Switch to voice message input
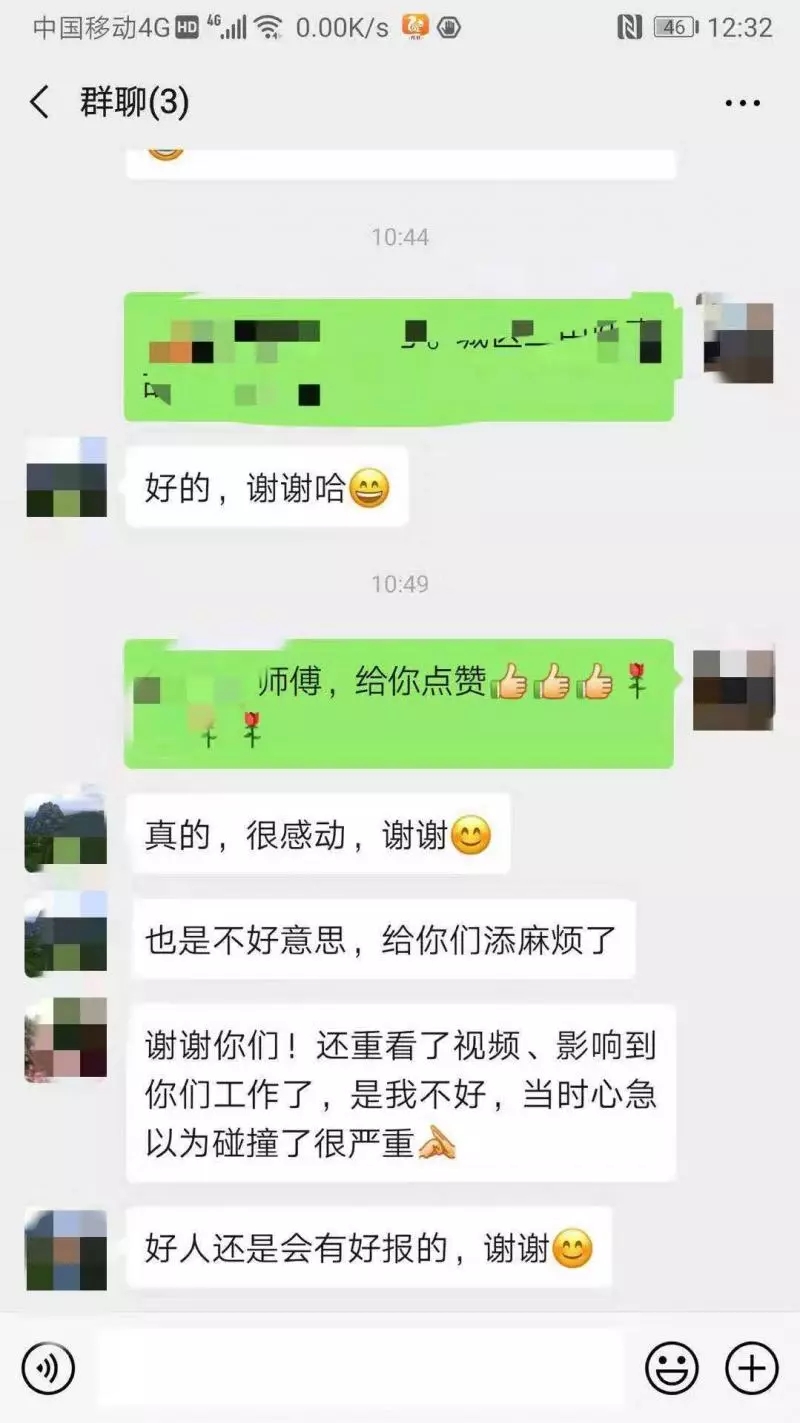Viewport: 800px width, 1423px height. point(48,1367)
